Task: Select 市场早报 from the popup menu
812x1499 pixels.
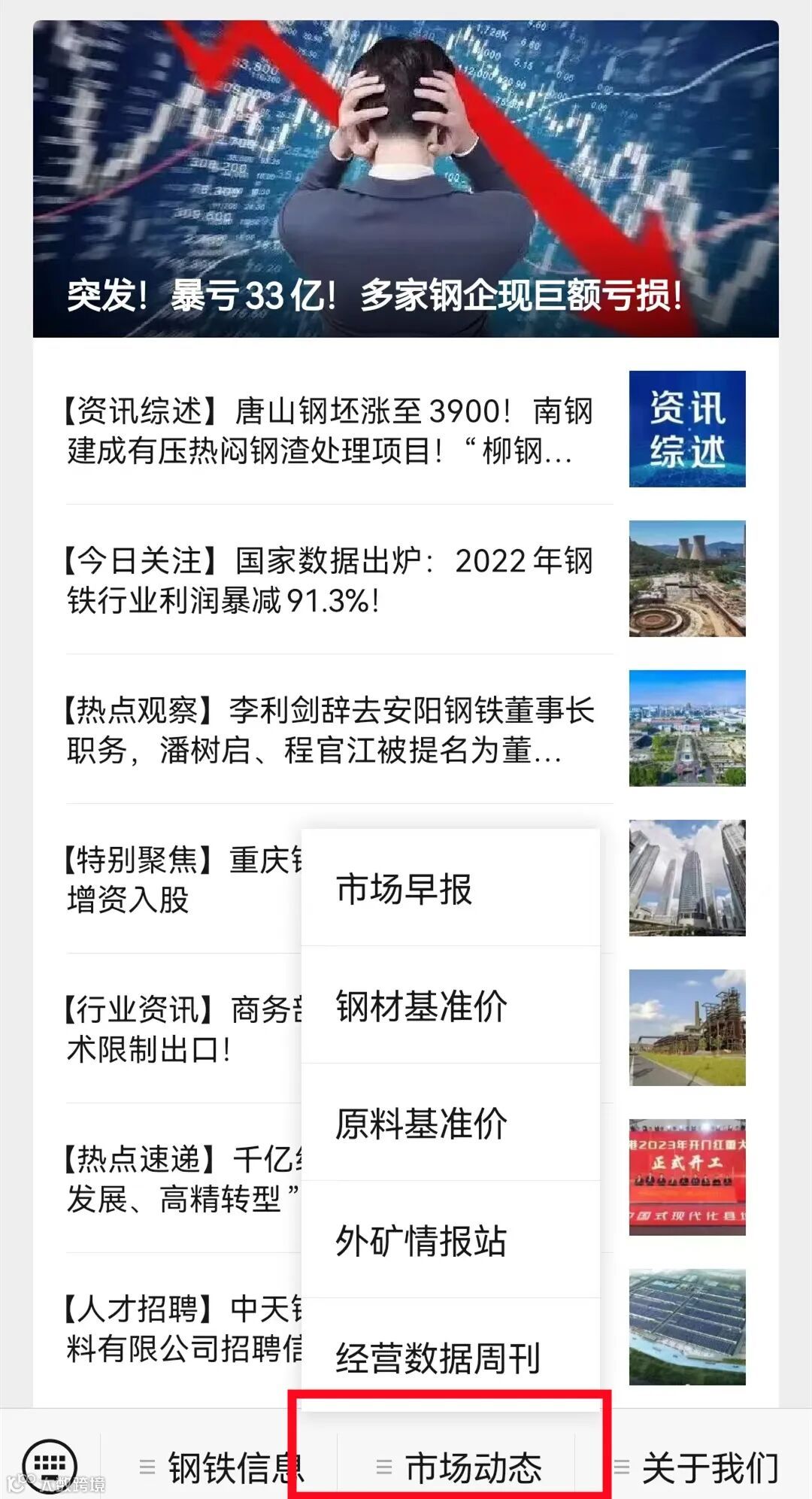Action: tap(450, 888)
